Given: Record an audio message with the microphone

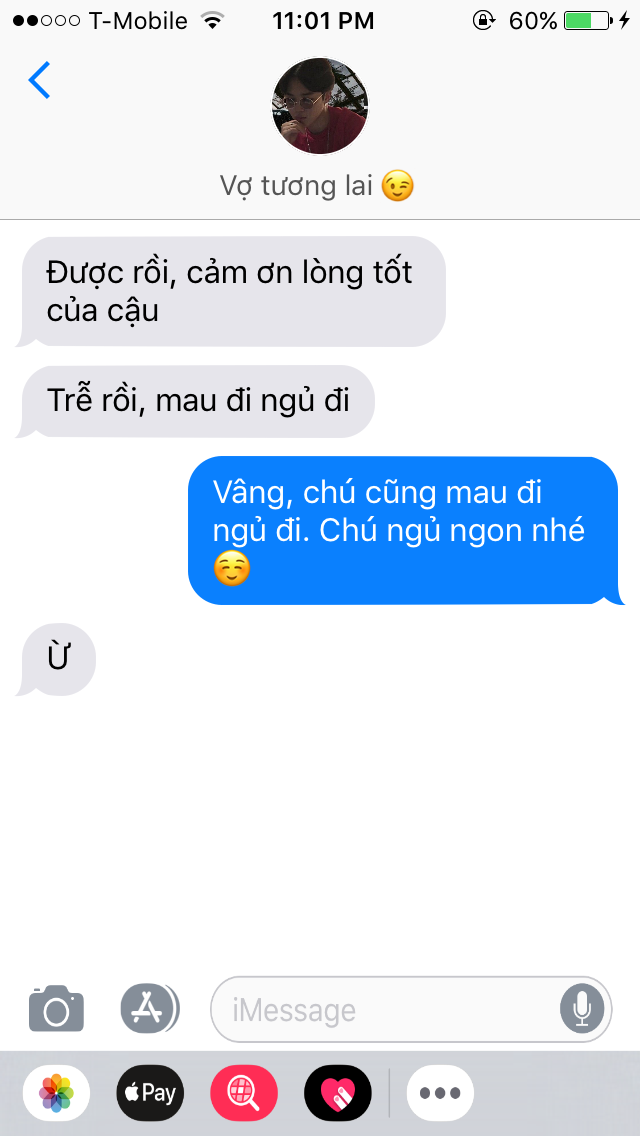Looking at the screenshot, I should tap(581, 1009).
